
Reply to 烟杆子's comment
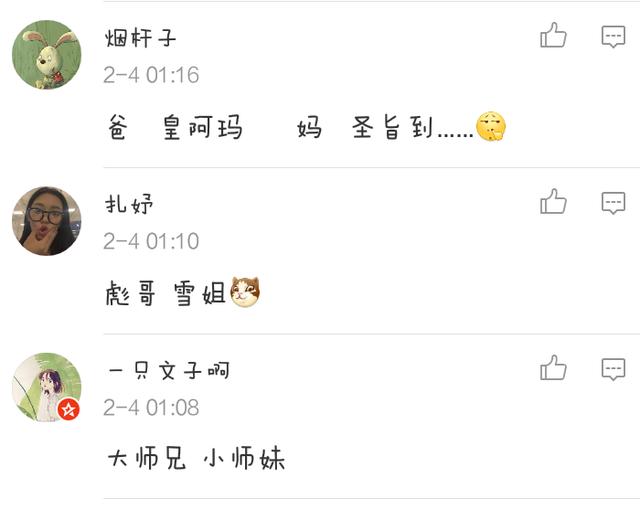tap(613, 37)
